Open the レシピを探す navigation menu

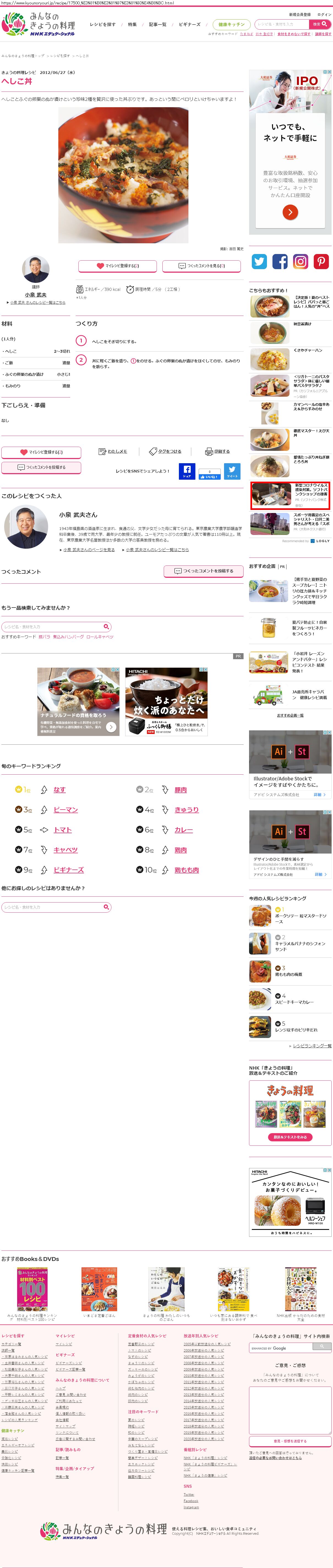[102, 24]
